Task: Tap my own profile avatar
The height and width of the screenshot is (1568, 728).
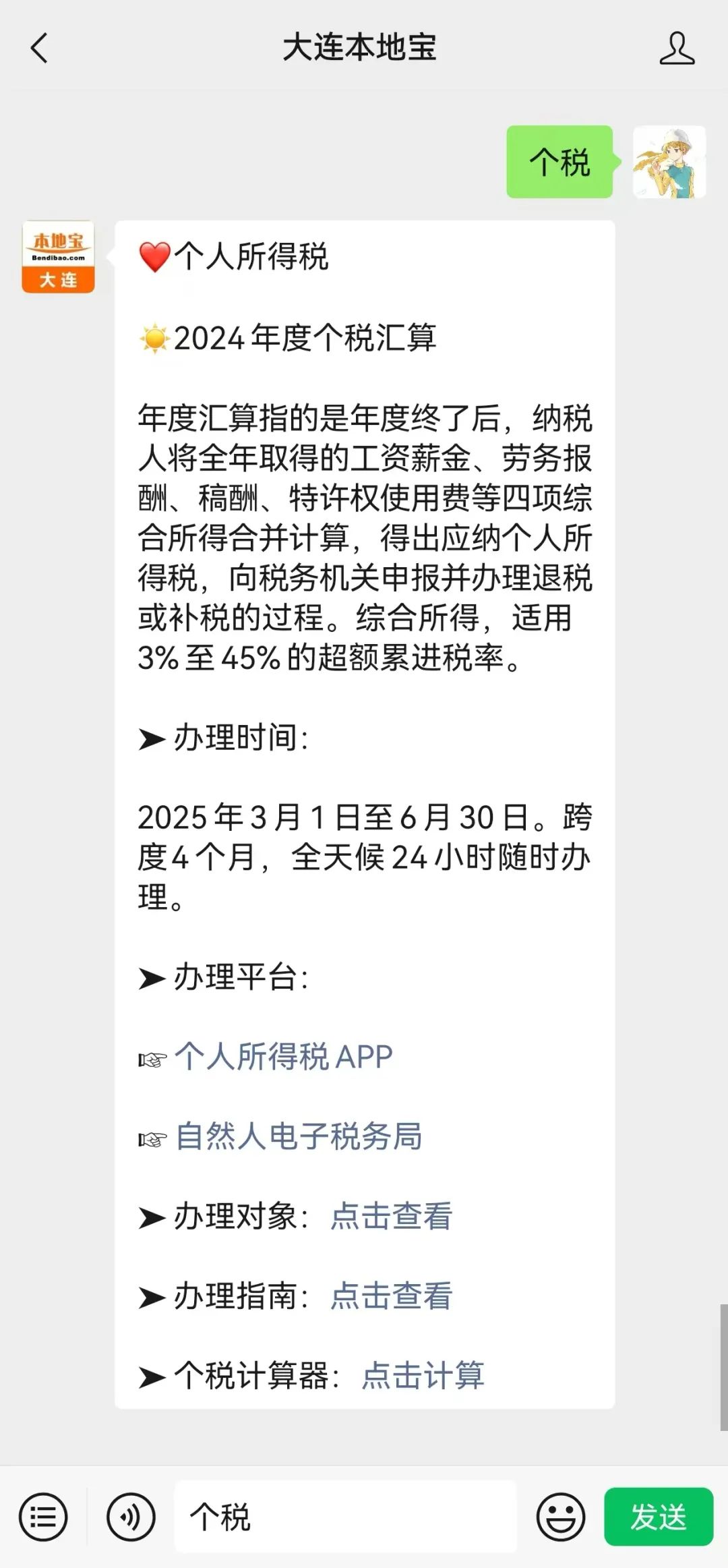Action: (x=669, y=162)
